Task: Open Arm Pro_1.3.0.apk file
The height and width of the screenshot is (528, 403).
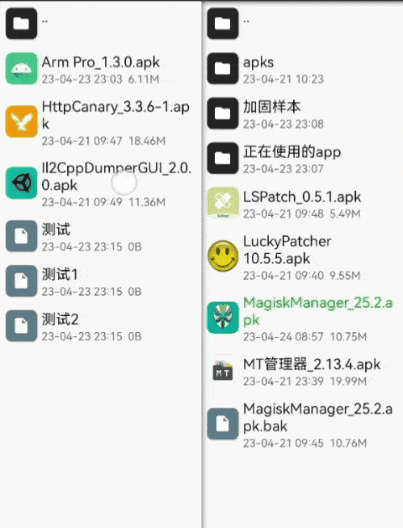Action: (x=101, y=69)
